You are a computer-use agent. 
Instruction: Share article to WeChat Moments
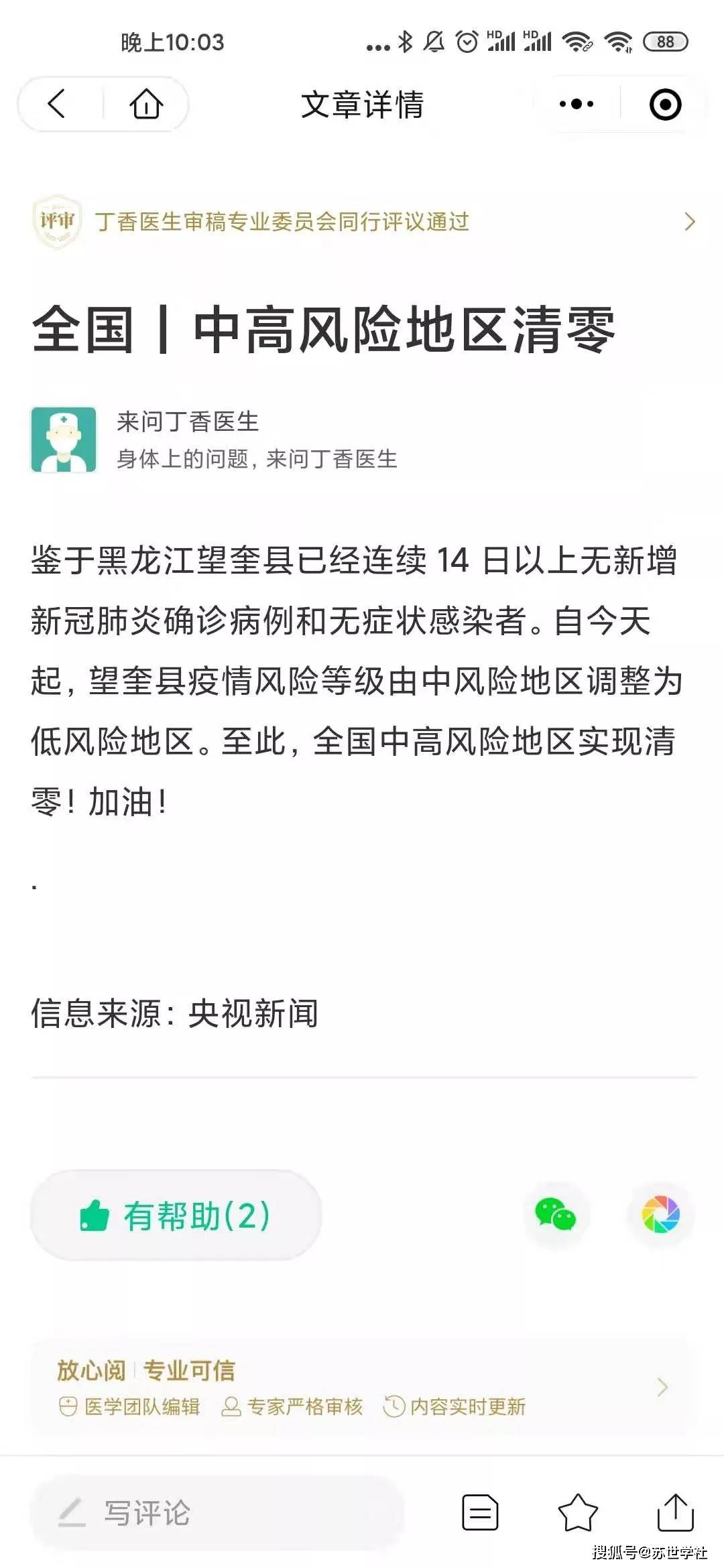click(x=660, y=1215)
